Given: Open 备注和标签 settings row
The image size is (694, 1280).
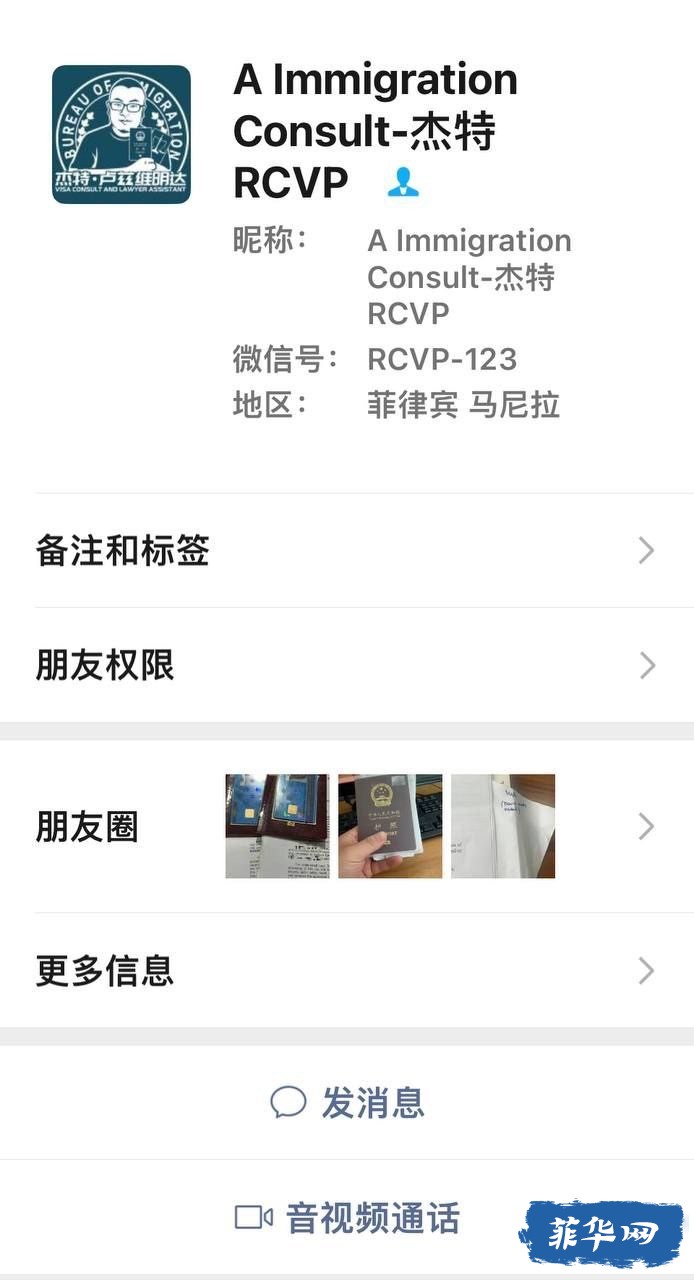Looking at the screenshot, I should click(345, 551).
